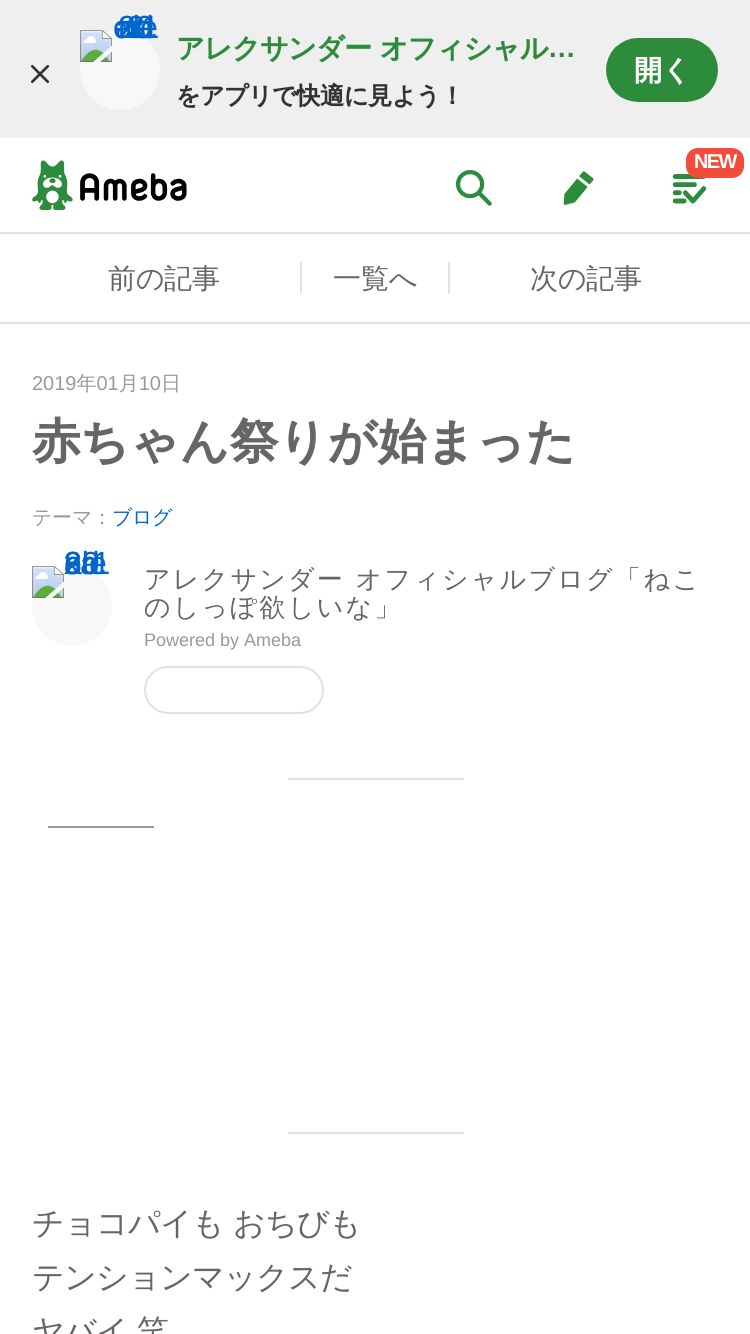This screenshot has height=1334, width=750.
Task: Tap the empty pill button under Powered by Ameba
Action: click(234, 690)
